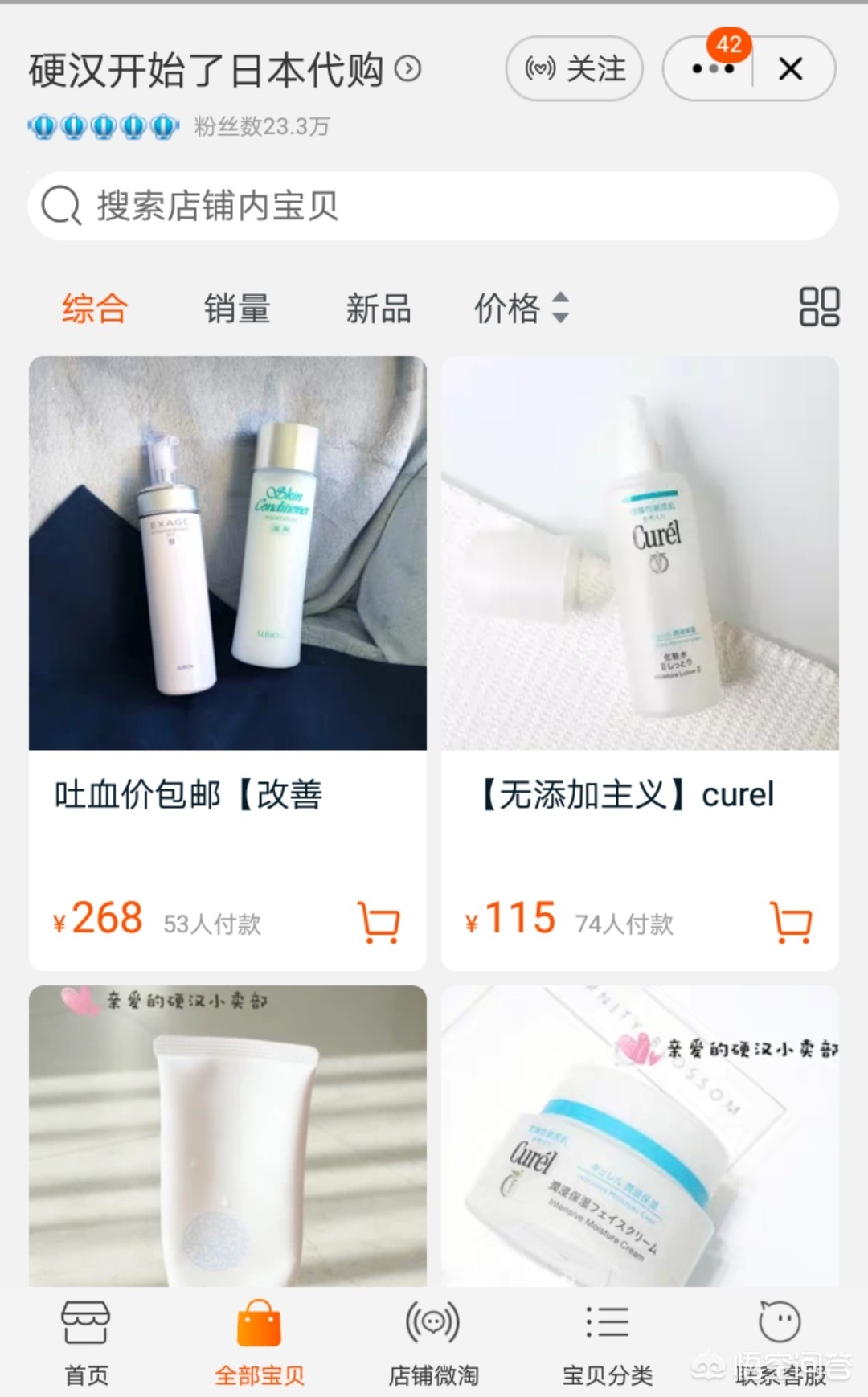Select the 综合 sort tab
The height and width of the screenshot is (1397, 868).
tap(95, 308)
